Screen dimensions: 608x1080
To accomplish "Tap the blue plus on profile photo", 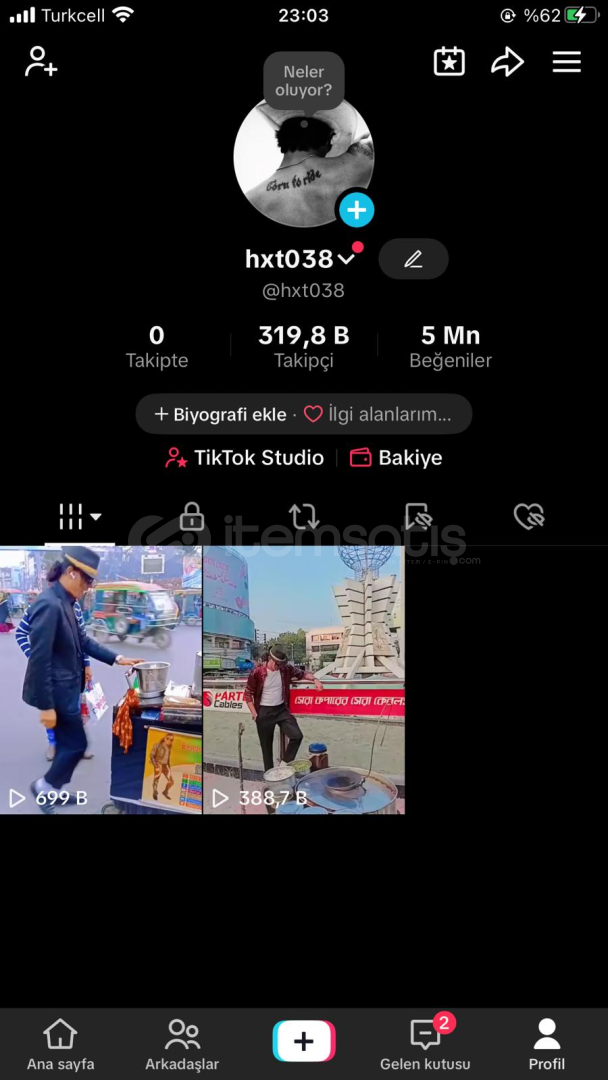I will (356, 210).
